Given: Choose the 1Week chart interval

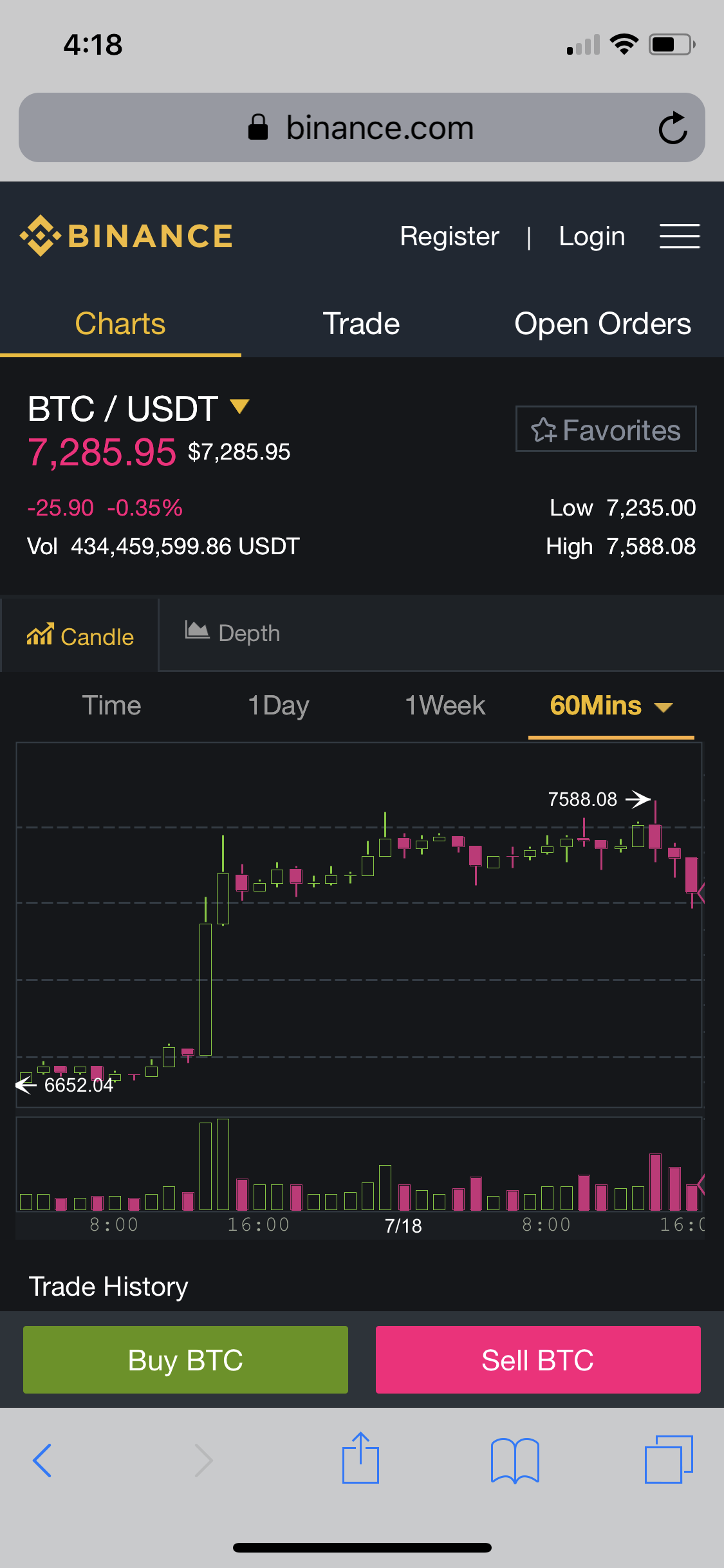Looking at the screenshot, I should [445, 705].
